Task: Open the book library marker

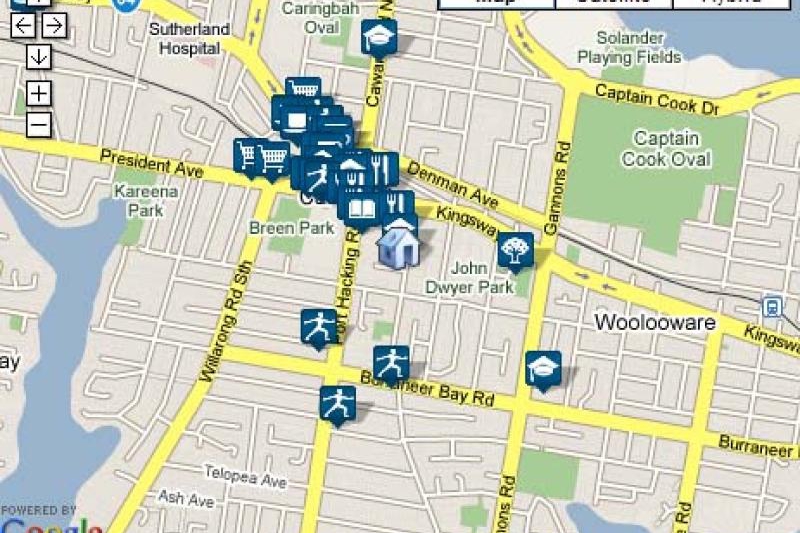Action: pyautogui.click(x=356, y=207)
